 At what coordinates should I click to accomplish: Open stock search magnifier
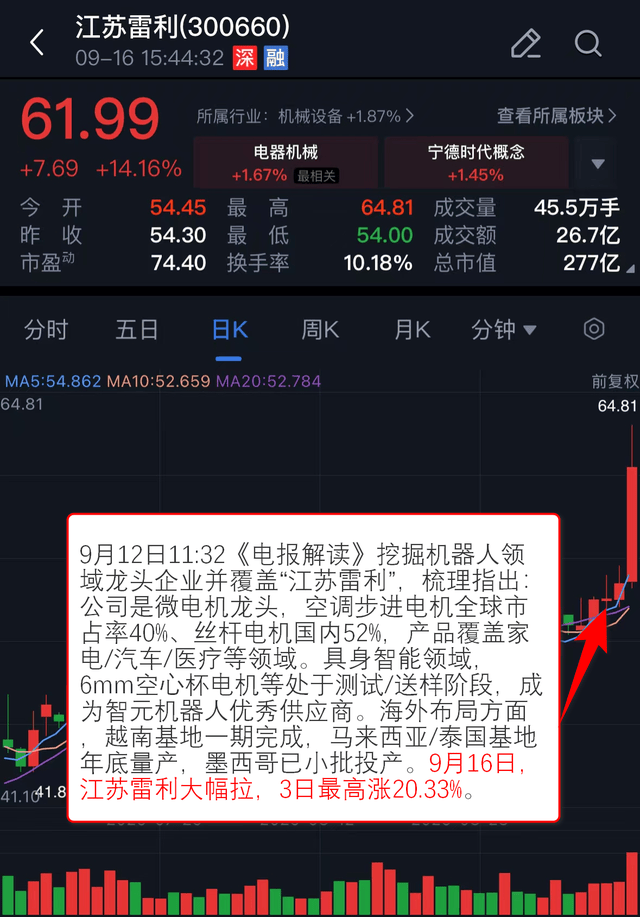[589, 43]
